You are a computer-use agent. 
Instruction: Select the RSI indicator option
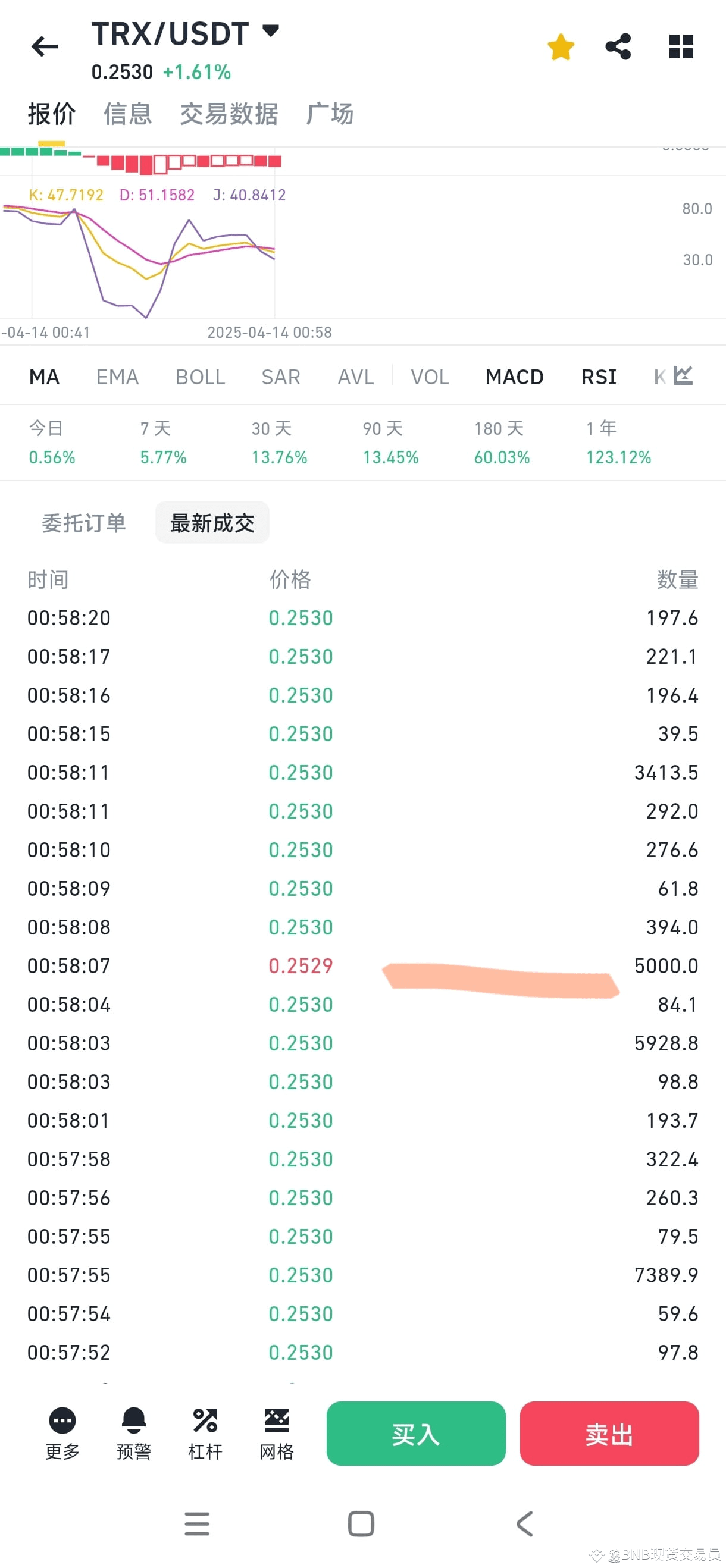pos(598,377)
